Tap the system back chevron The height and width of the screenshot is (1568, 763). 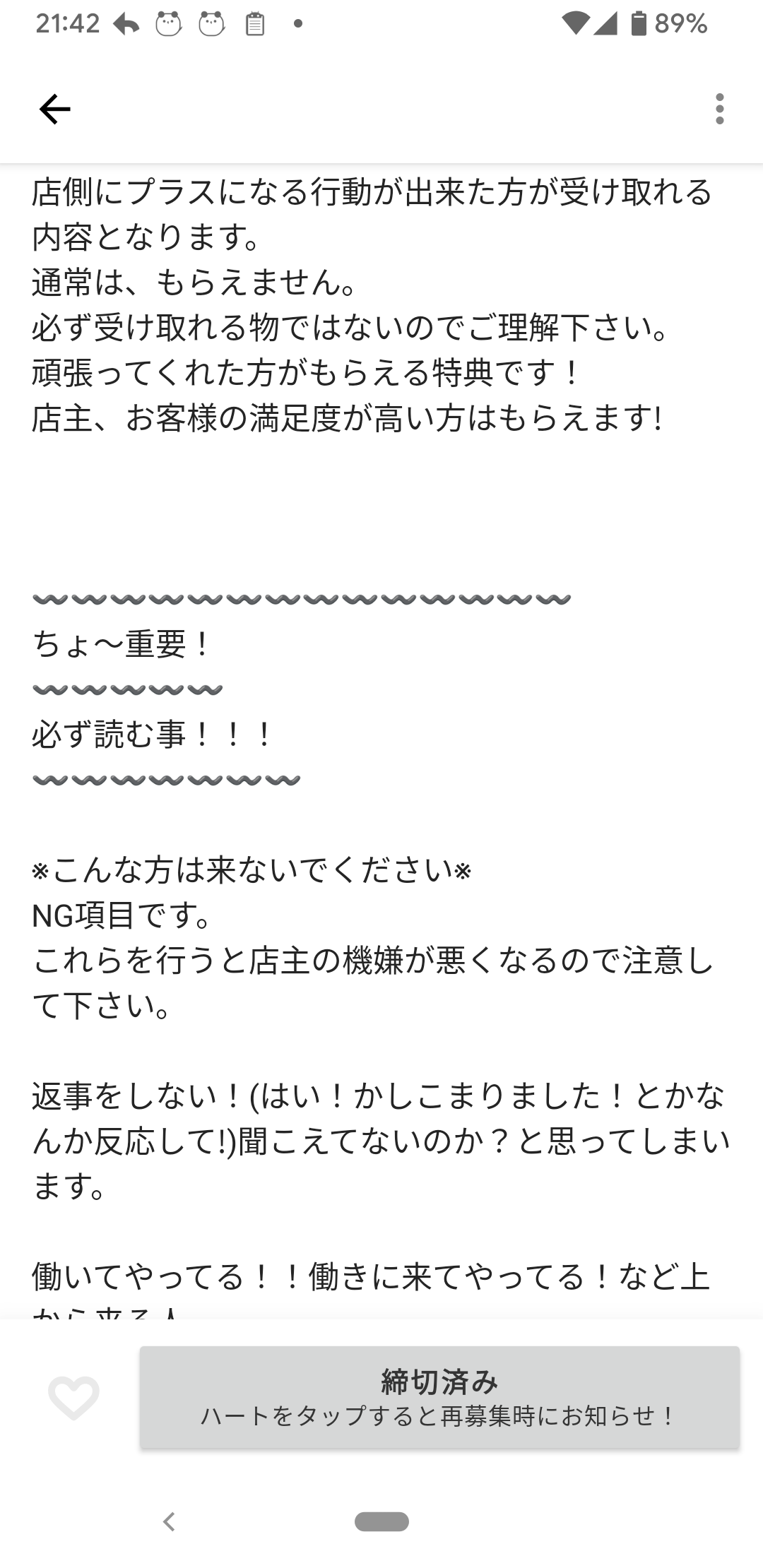coord(169,1521)
